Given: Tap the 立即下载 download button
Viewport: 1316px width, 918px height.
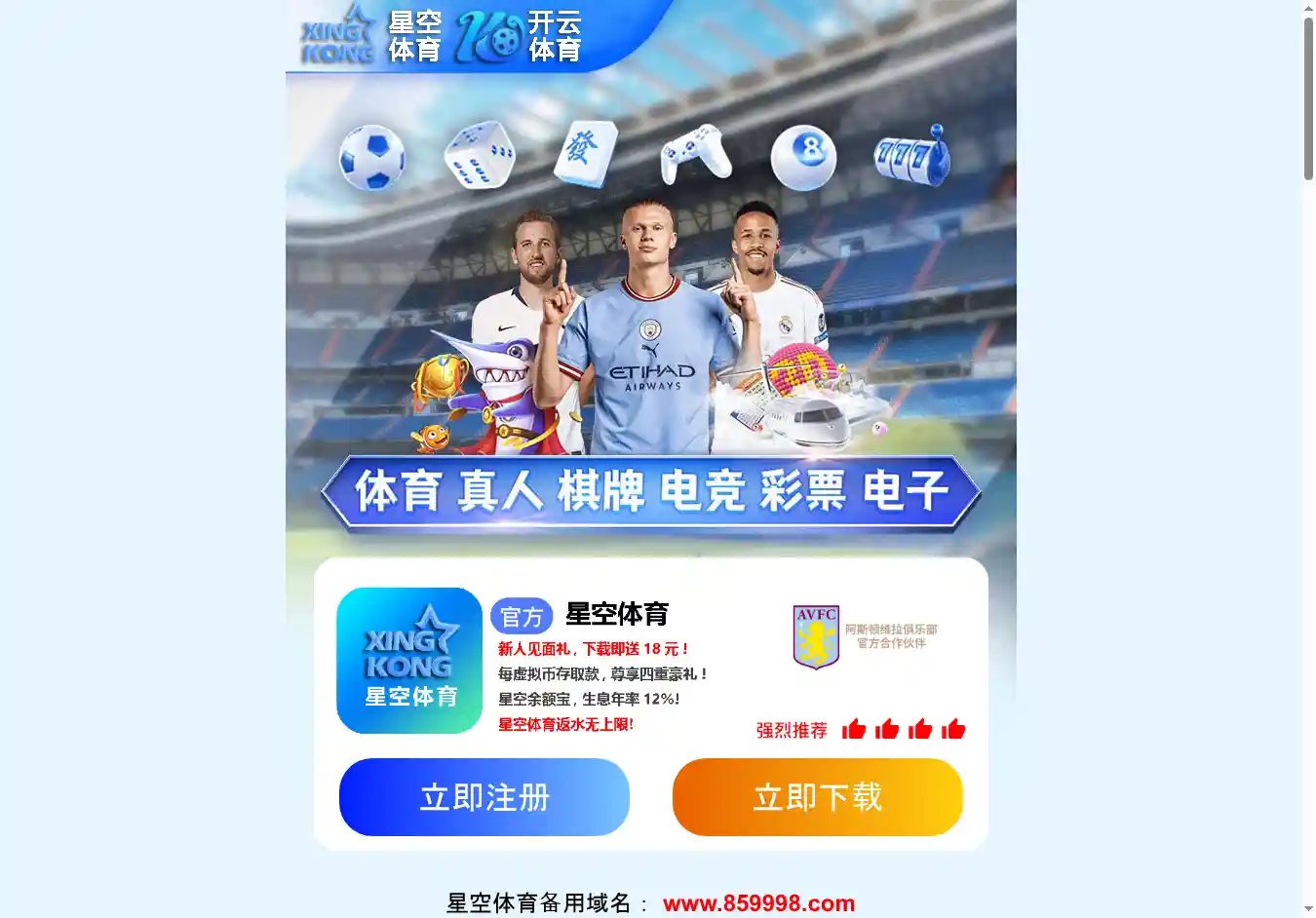Looking at the screenshot, I should point(817,797).
